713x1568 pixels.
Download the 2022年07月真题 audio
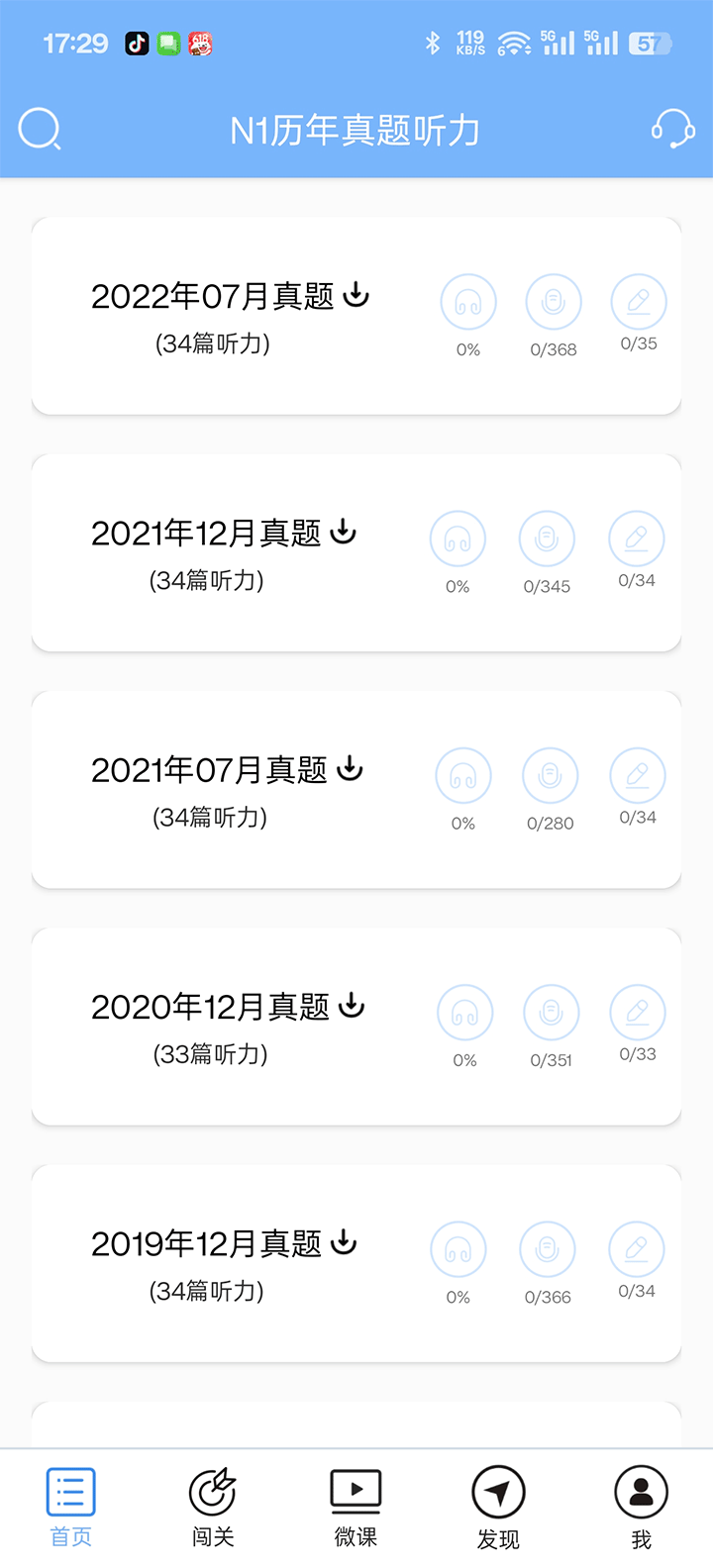click(x=356, y=294)
